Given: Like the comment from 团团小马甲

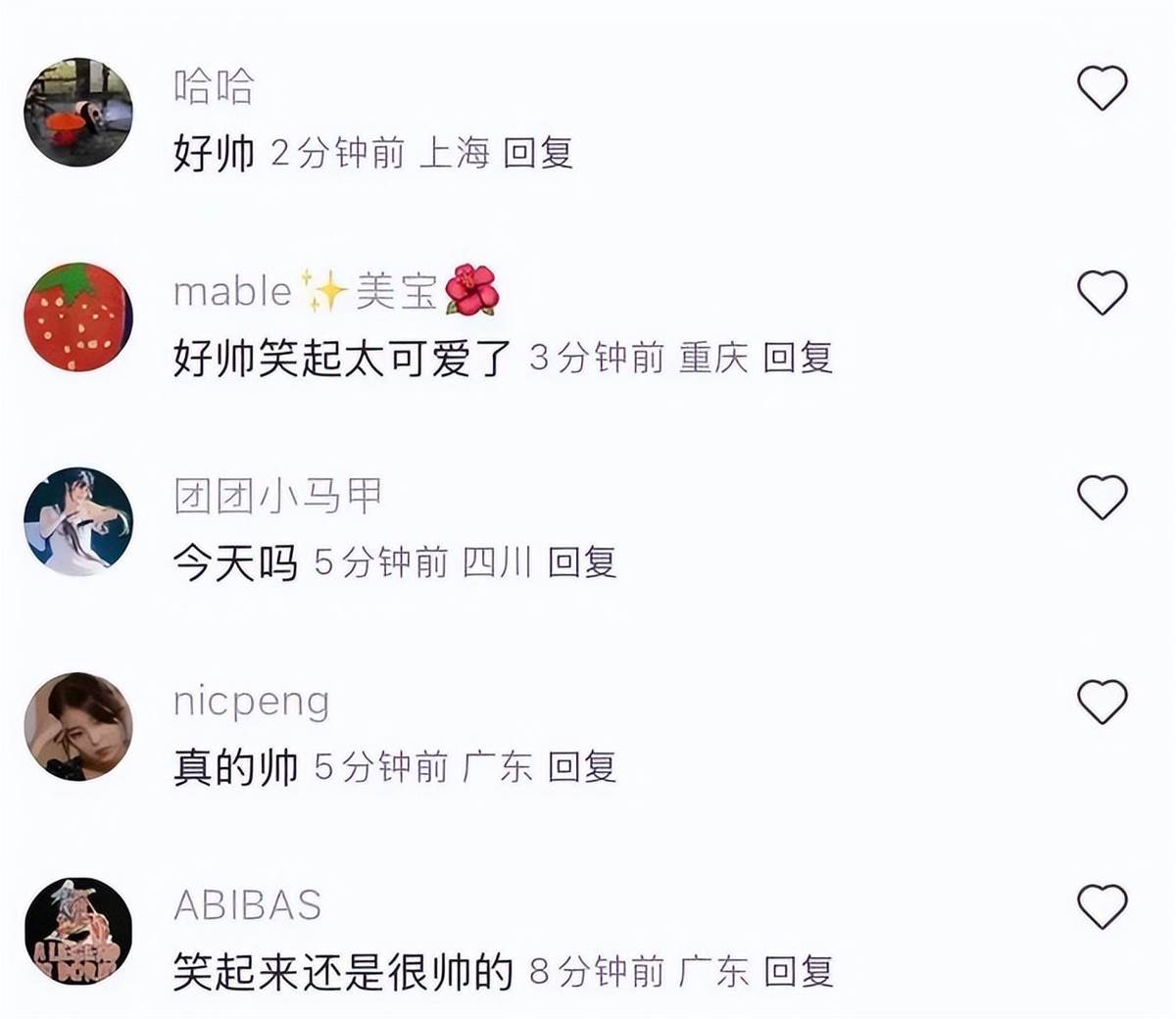Looking at the screenshot, I should (1102, 497).
